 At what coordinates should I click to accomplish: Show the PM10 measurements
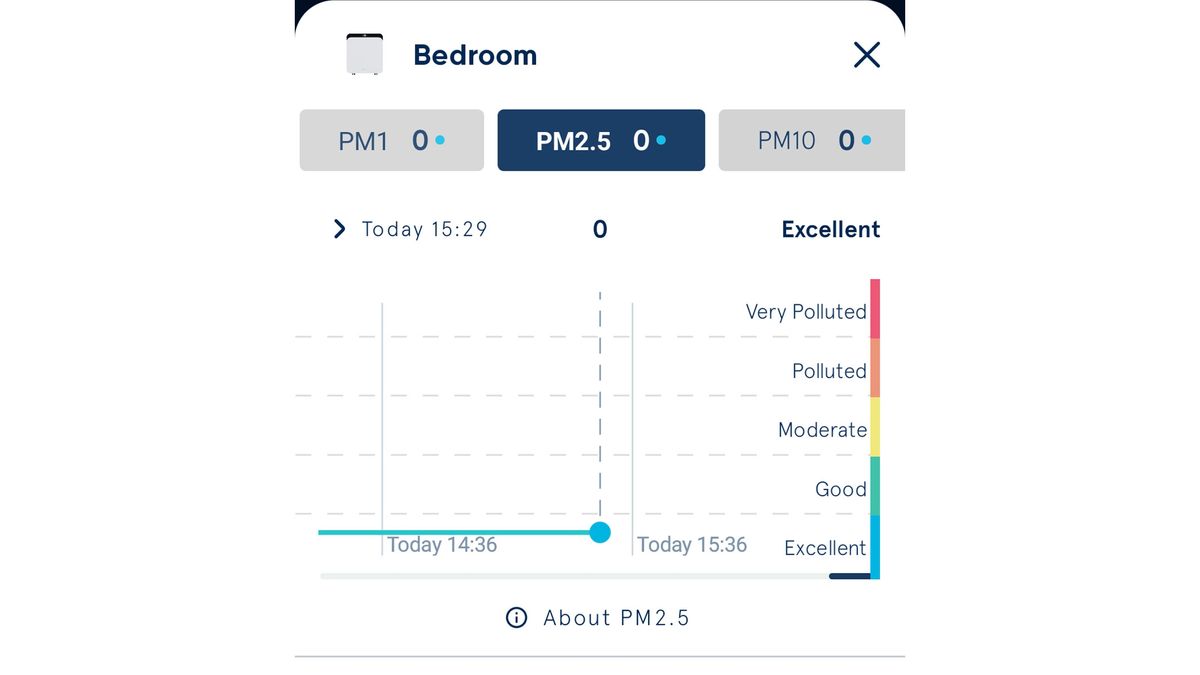[811, 141]
